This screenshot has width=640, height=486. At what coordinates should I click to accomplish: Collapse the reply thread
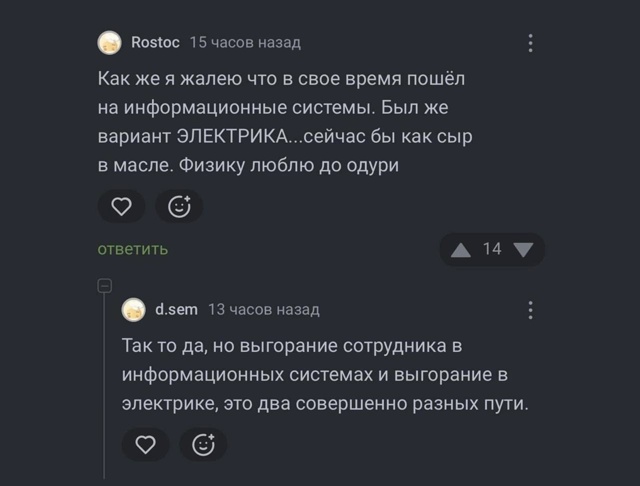103,286
